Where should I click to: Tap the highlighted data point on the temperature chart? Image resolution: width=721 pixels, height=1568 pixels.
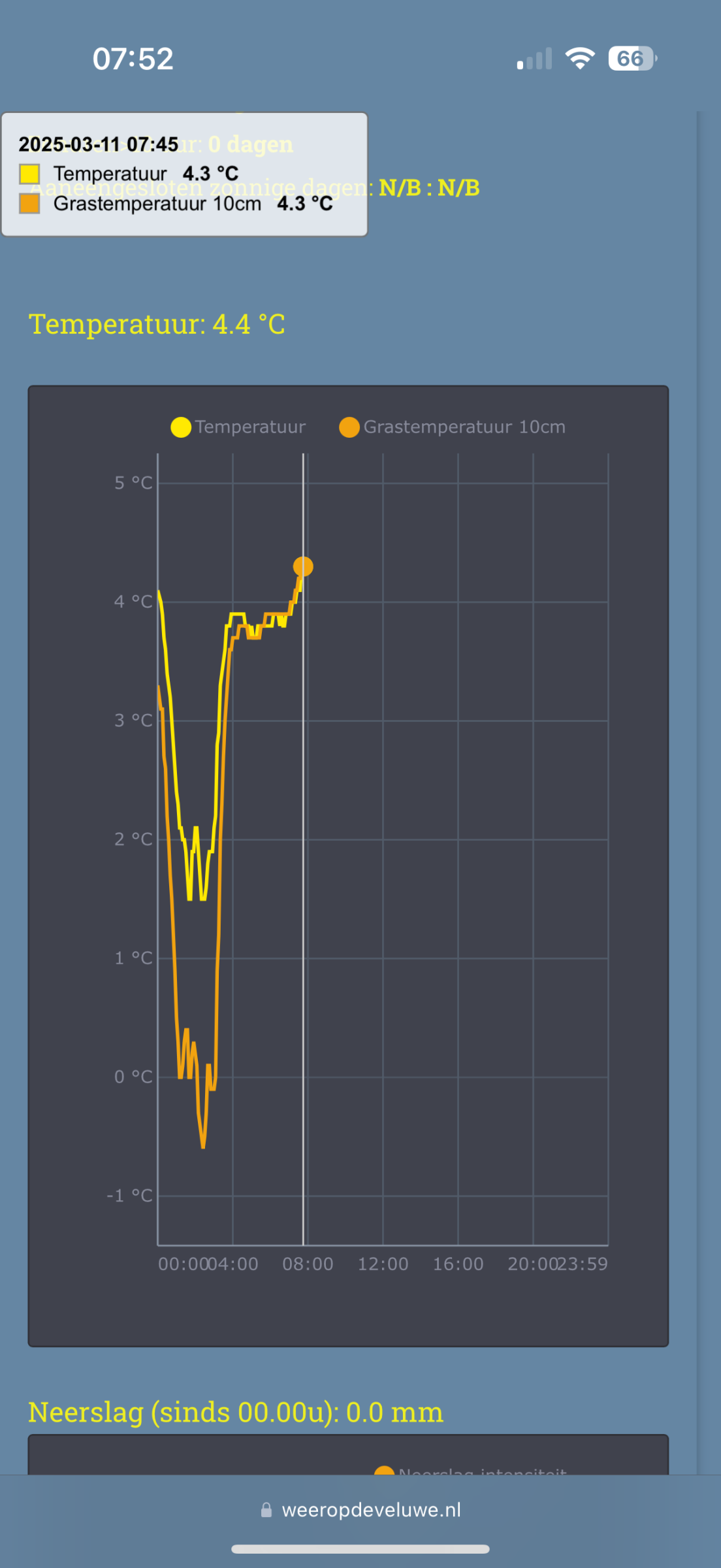point(303,566)
